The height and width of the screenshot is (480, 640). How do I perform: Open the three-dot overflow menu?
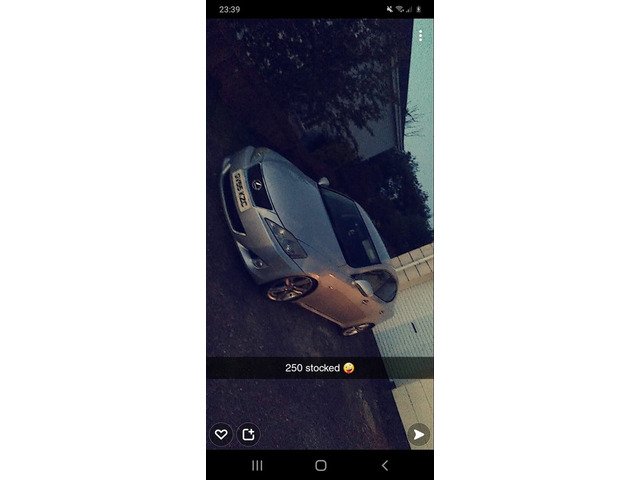click(x=421, y=35)
